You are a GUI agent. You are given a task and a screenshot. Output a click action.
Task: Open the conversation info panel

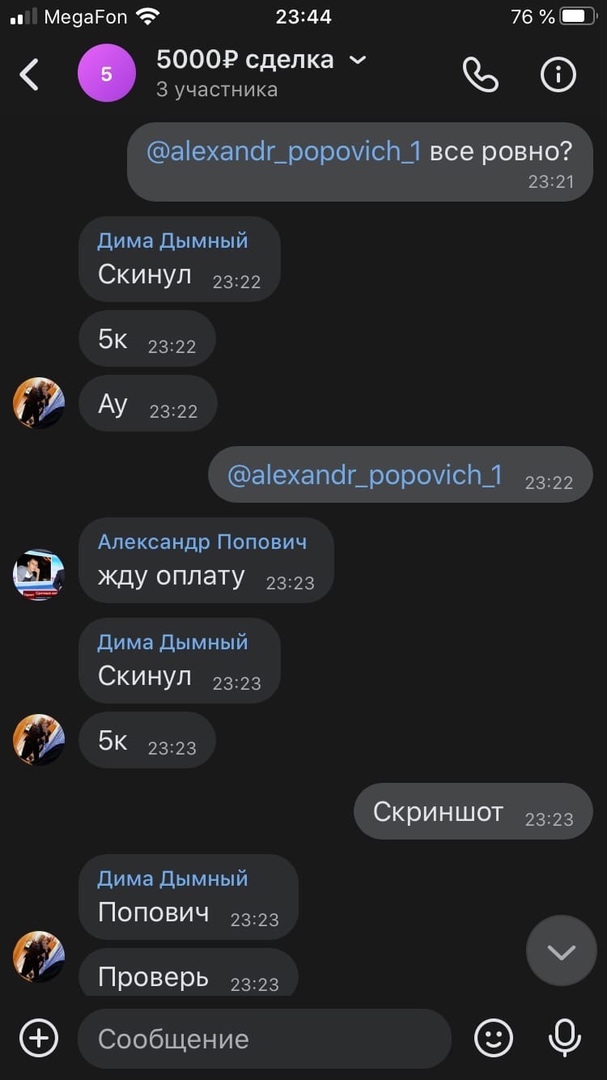[558, 74]
